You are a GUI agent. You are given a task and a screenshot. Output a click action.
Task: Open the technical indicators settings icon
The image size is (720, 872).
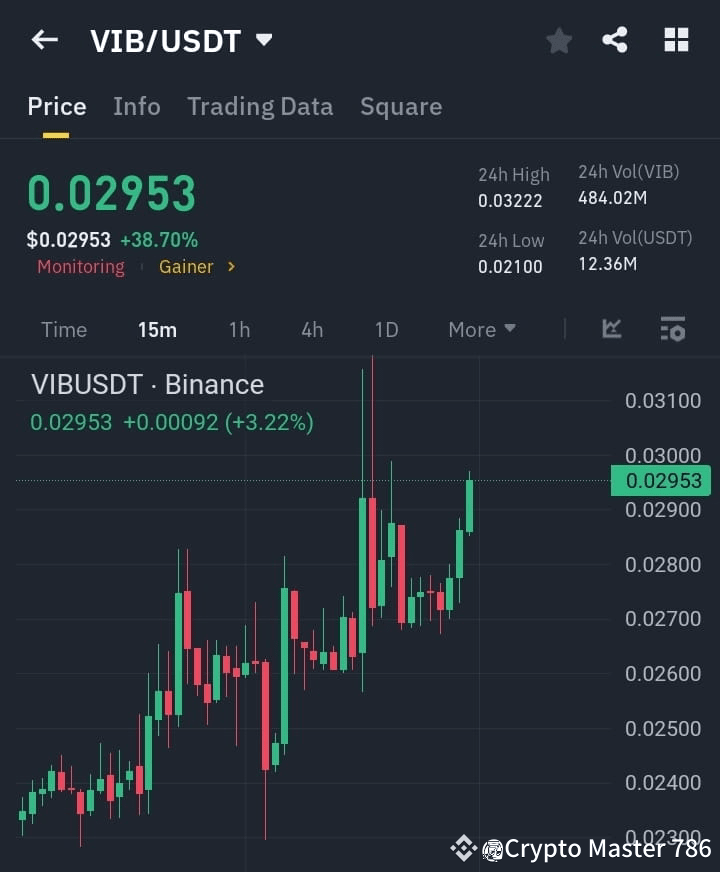(x=672, y=329)
